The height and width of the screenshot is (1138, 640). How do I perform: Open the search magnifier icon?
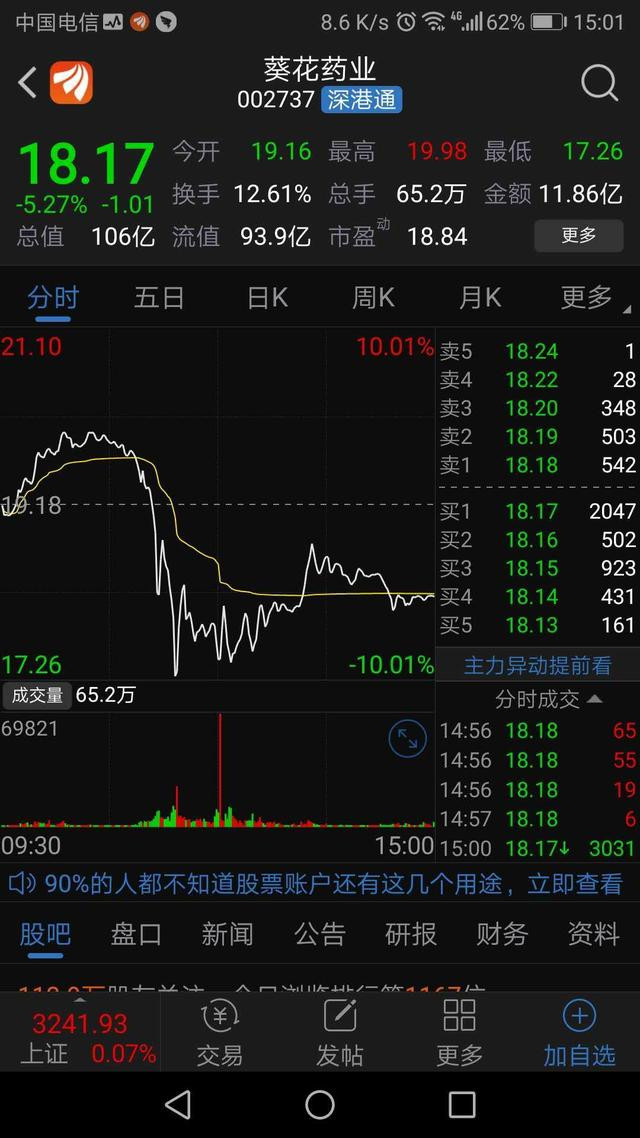click(599, 83)
